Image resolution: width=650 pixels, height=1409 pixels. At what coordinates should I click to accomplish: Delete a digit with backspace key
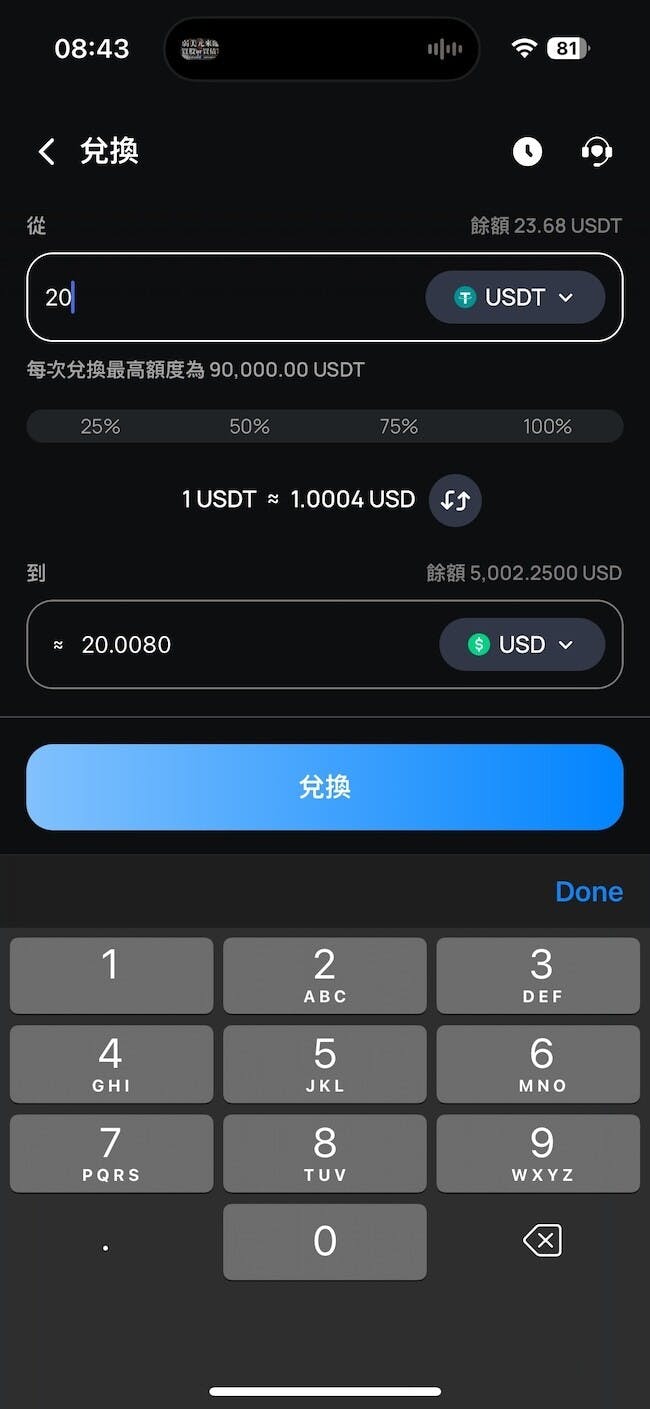tap(541, 1241)
